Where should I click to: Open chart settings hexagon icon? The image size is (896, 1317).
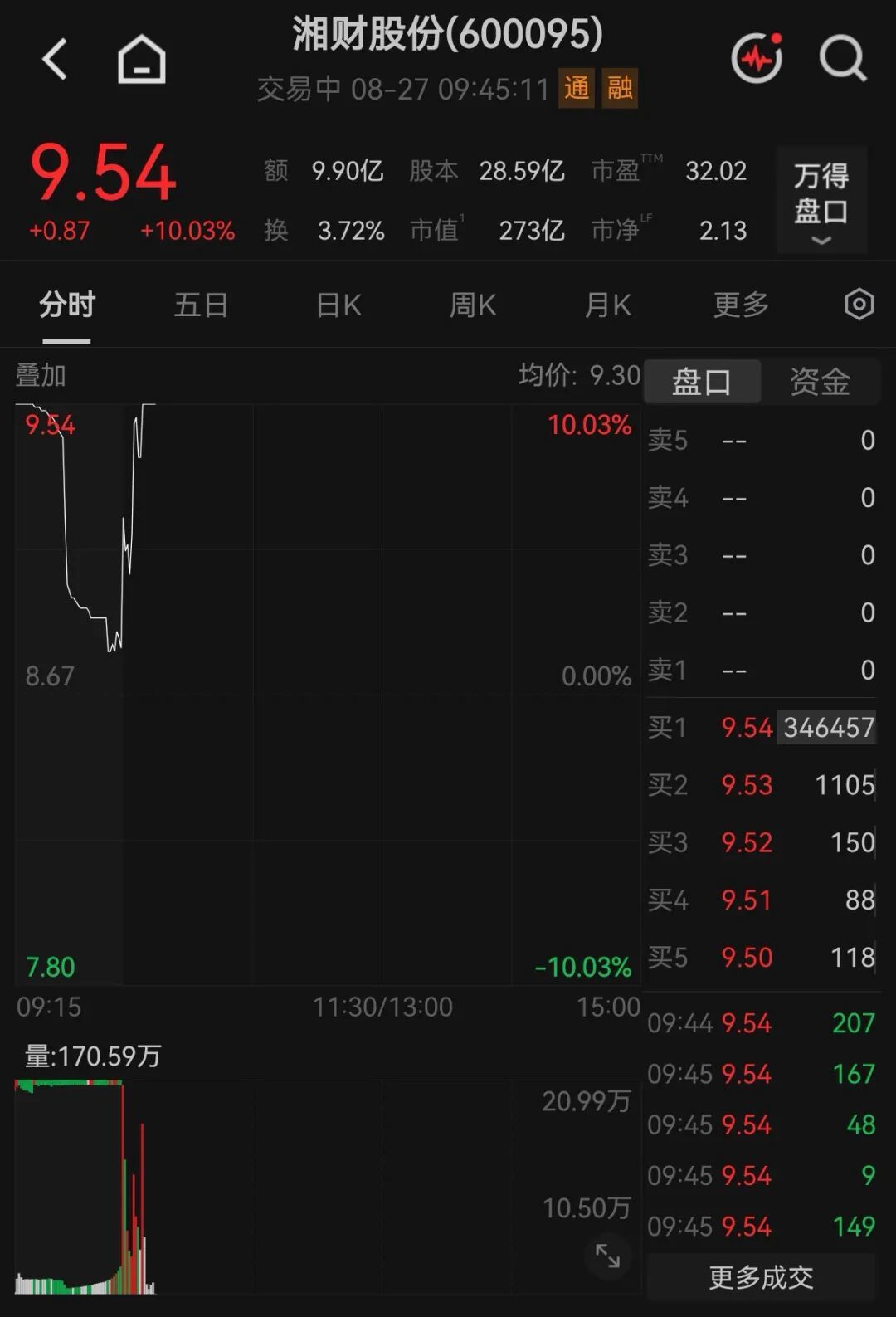pos(859,305)
